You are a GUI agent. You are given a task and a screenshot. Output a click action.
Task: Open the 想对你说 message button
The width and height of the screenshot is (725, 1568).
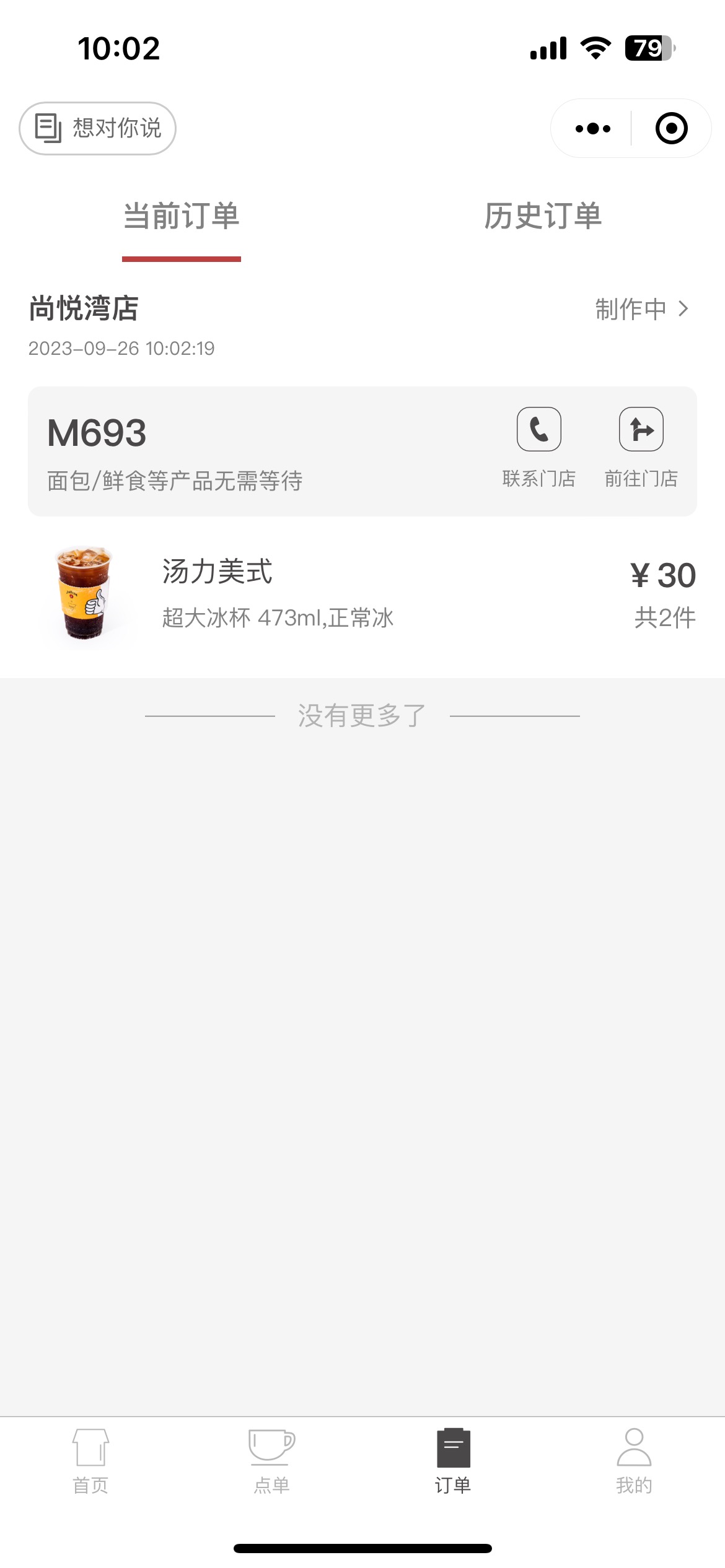(97, 128)
